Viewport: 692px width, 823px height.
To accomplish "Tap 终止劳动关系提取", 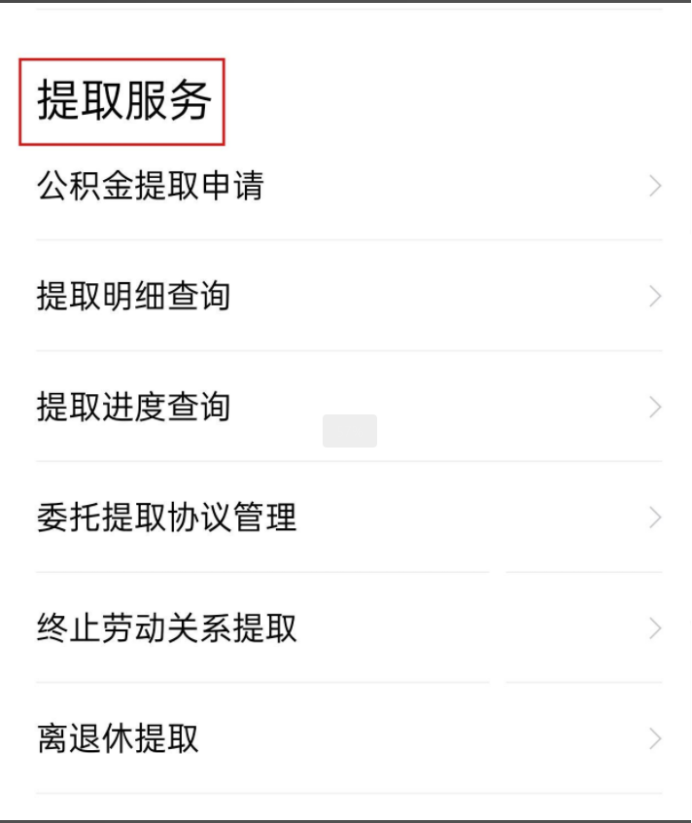I will tap(166, 629).
